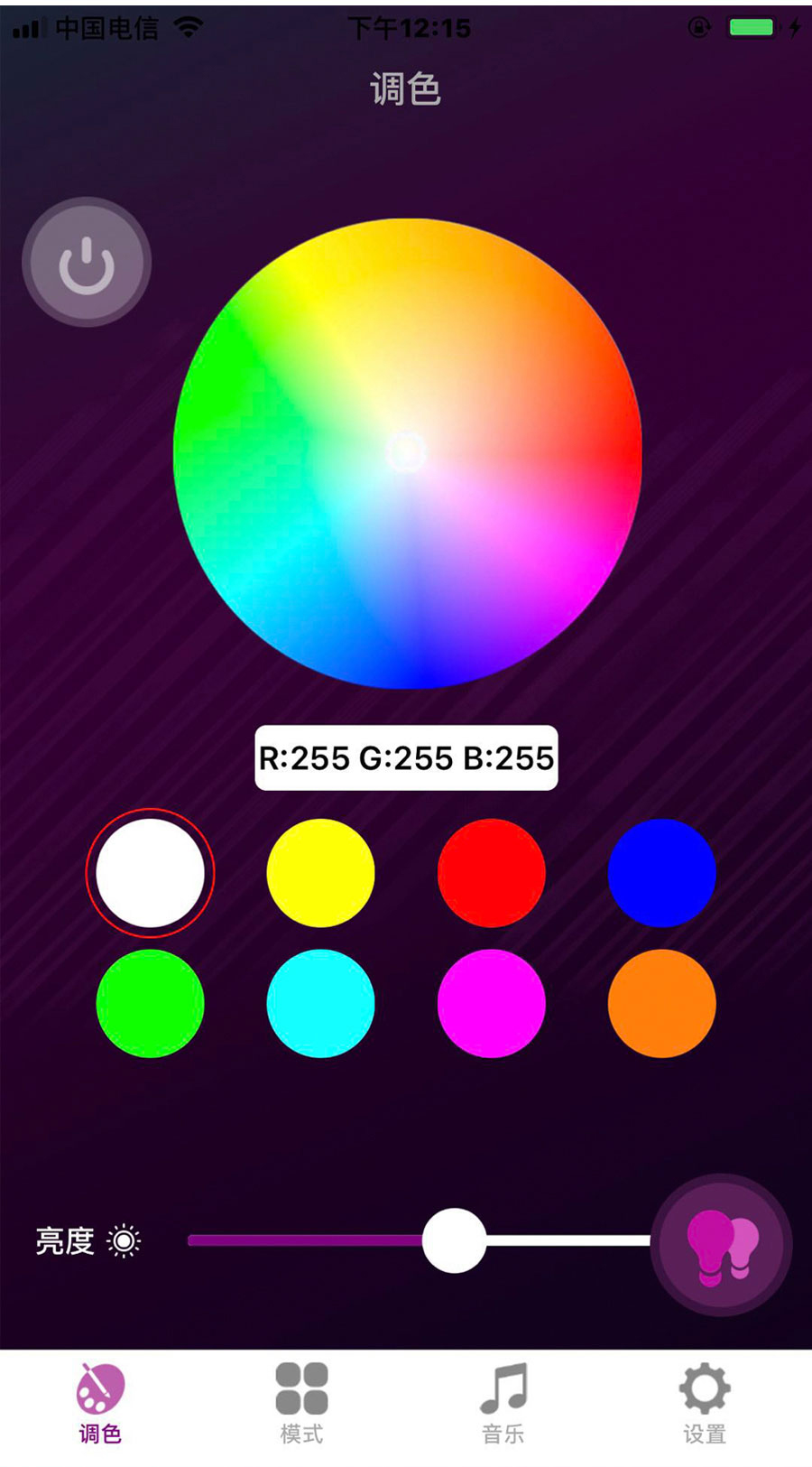Open the 设置 tab

click(705, 1404)
